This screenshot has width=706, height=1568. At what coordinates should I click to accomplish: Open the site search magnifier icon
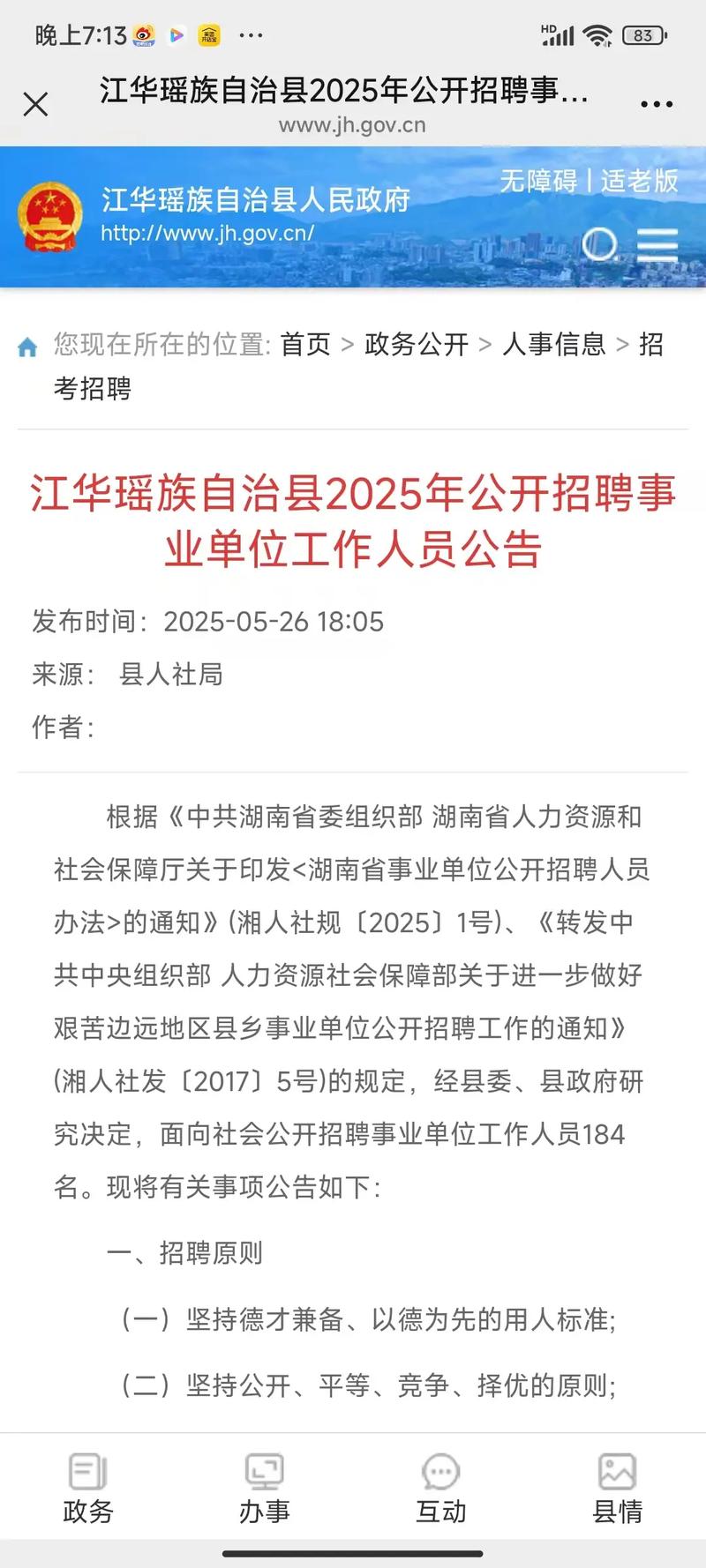(x=601, y=246)
